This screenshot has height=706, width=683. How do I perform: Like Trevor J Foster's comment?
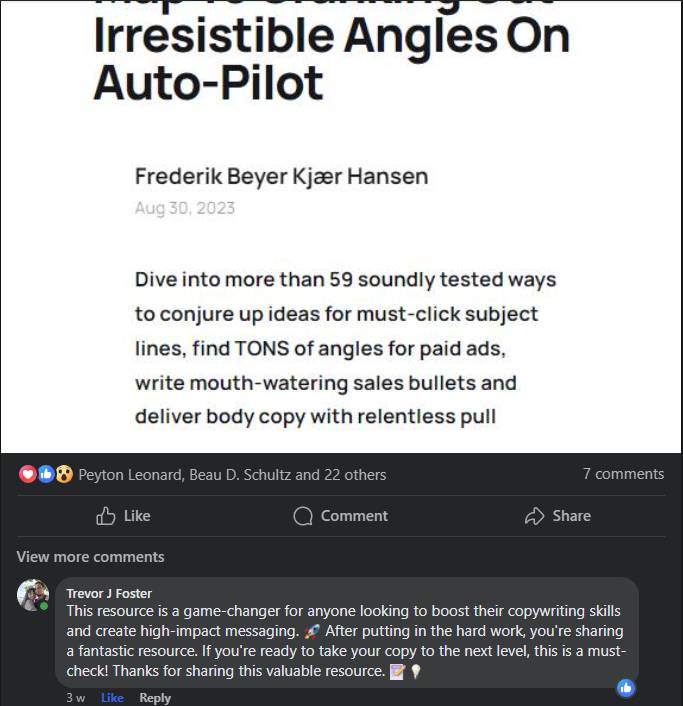pos(112,698)
